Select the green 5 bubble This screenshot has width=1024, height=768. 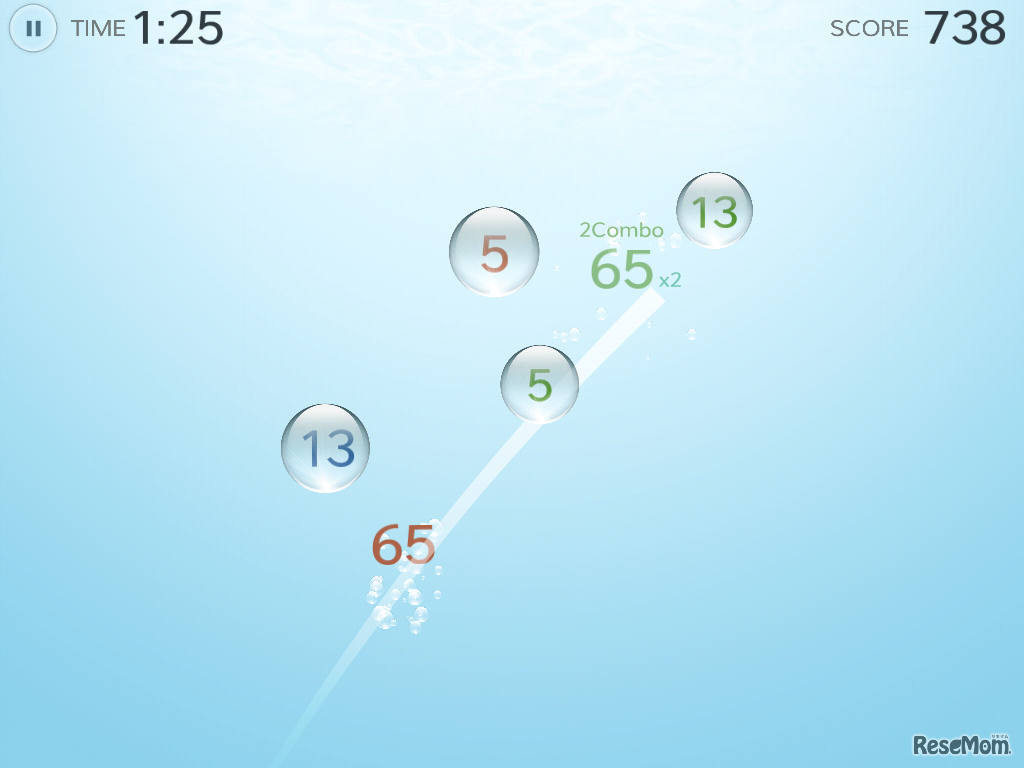click(x=540, y=384)
